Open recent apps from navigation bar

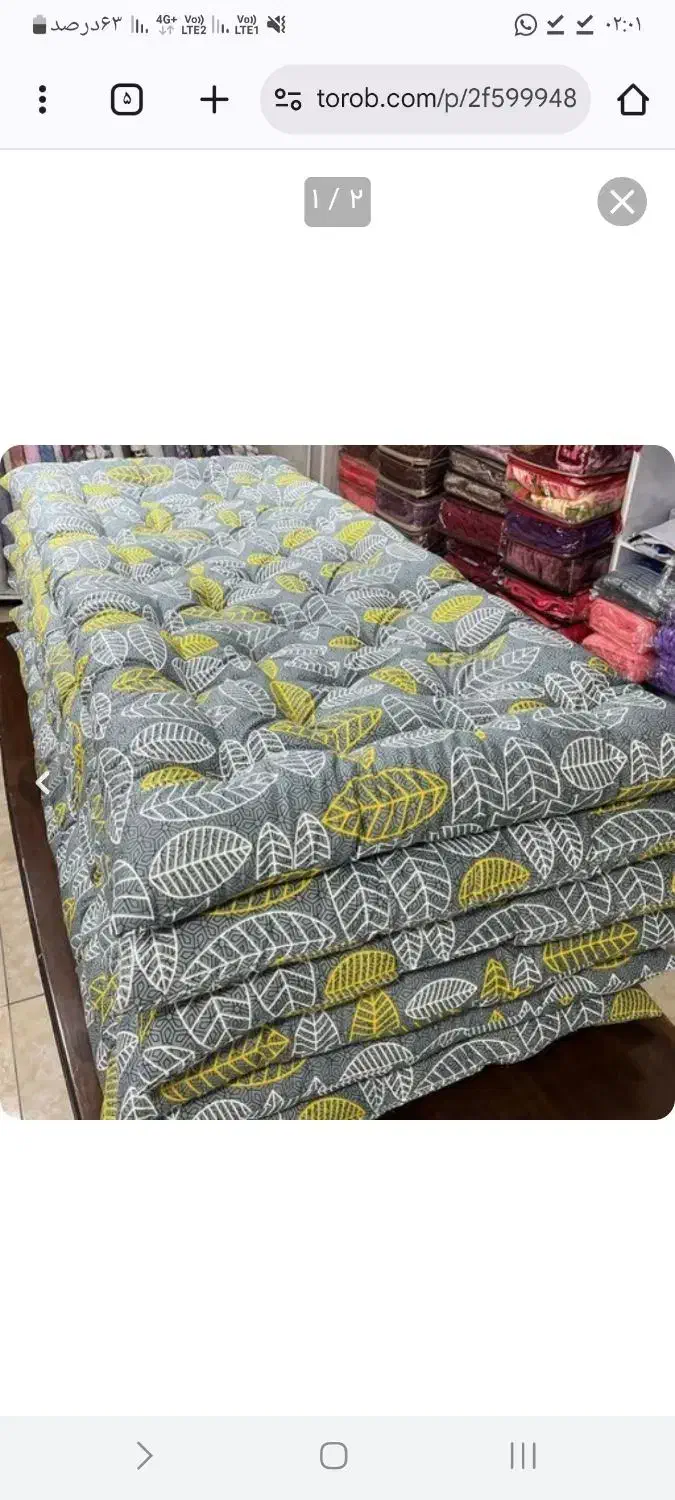pyautogui.click(x=522, y=1456)
